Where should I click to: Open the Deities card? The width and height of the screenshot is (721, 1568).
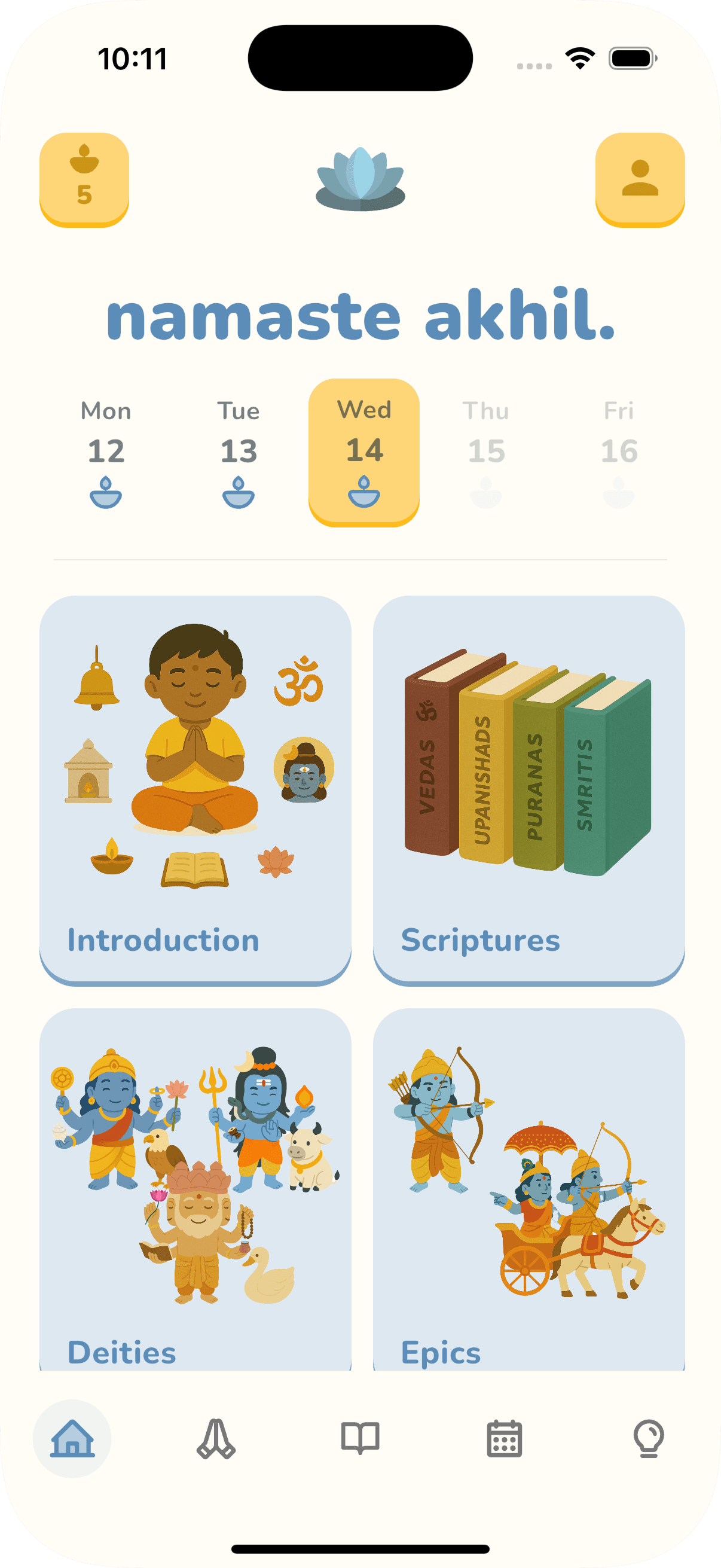tap(195, 1189)
